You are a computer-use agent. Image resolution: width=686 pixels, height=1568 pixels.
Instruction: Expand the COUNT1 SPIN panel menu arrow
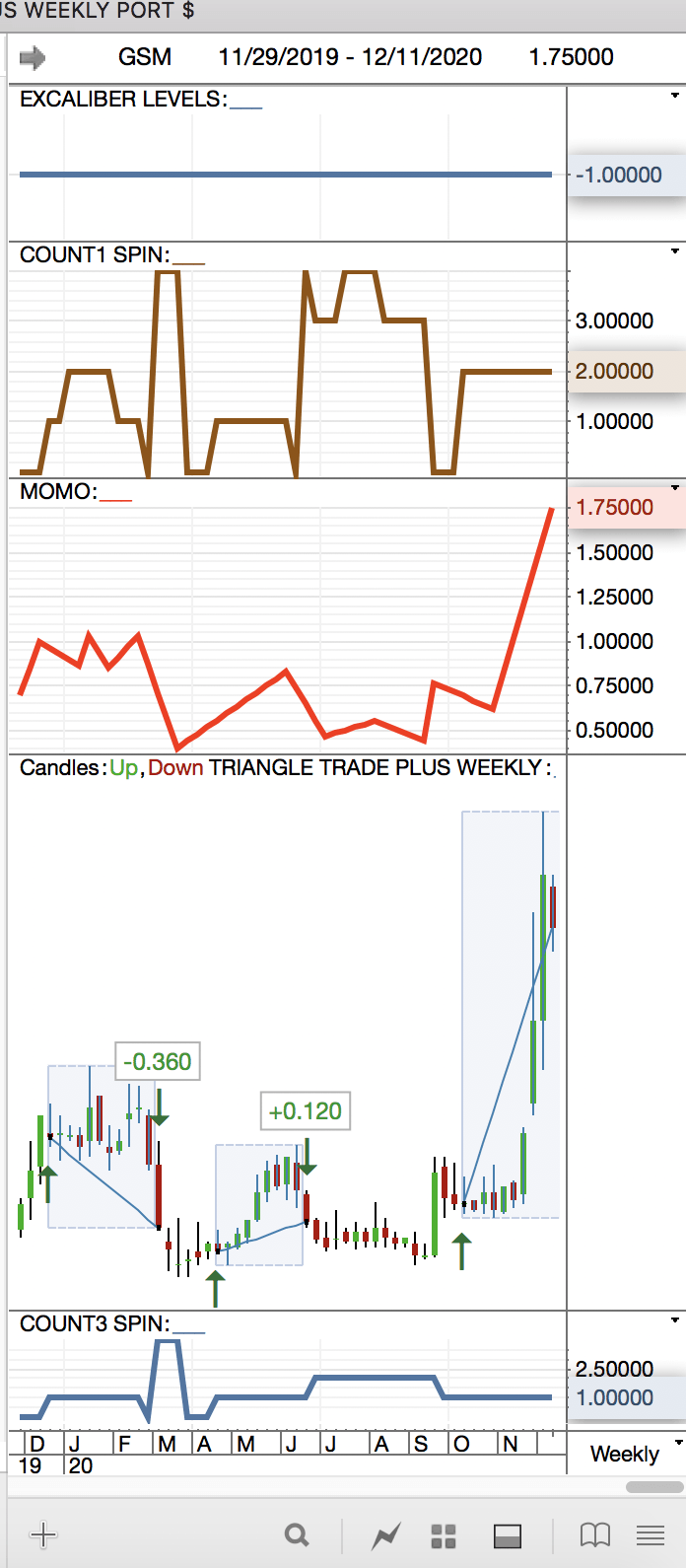pos(675,251)
